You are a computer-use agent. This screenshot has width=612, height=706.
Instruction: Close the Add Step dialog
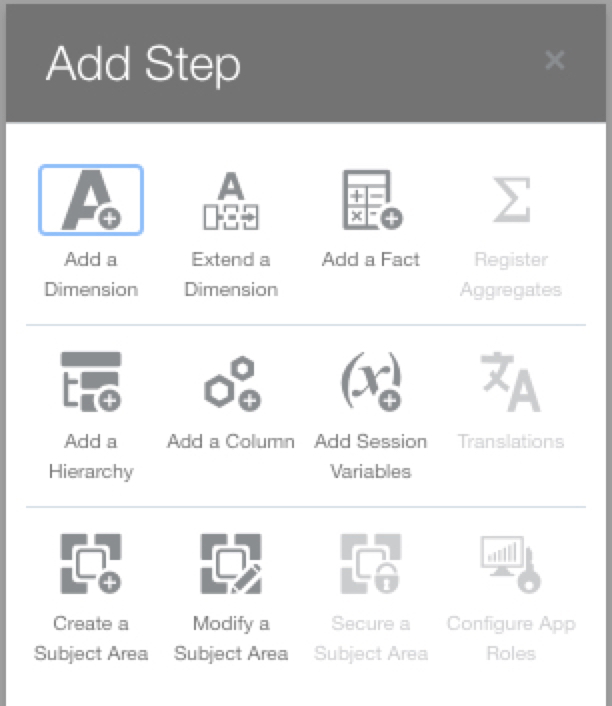[554, 61]
